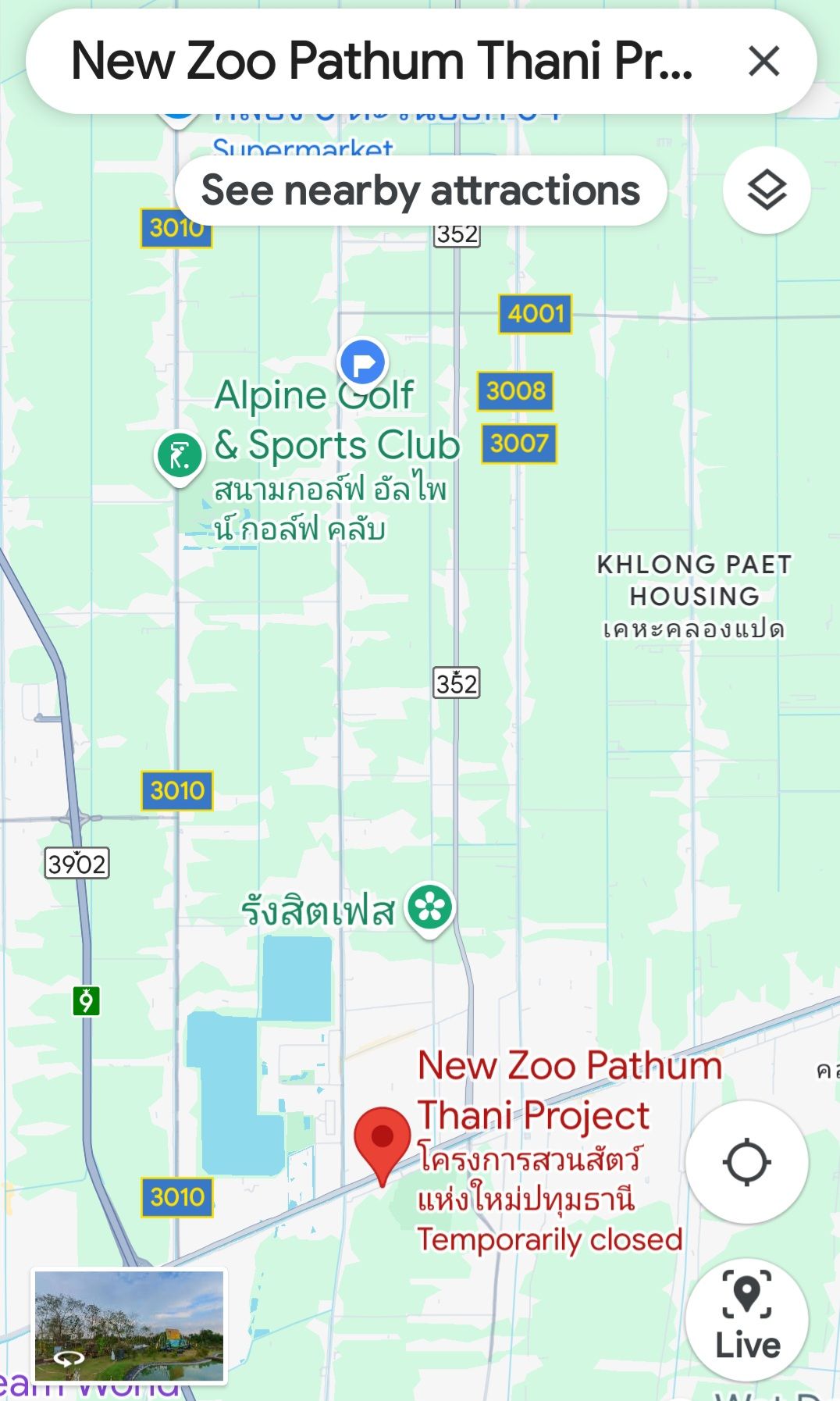Clear the search with the X button
Viewport: 840px width, 1401px height.
(x=763, y=61)
